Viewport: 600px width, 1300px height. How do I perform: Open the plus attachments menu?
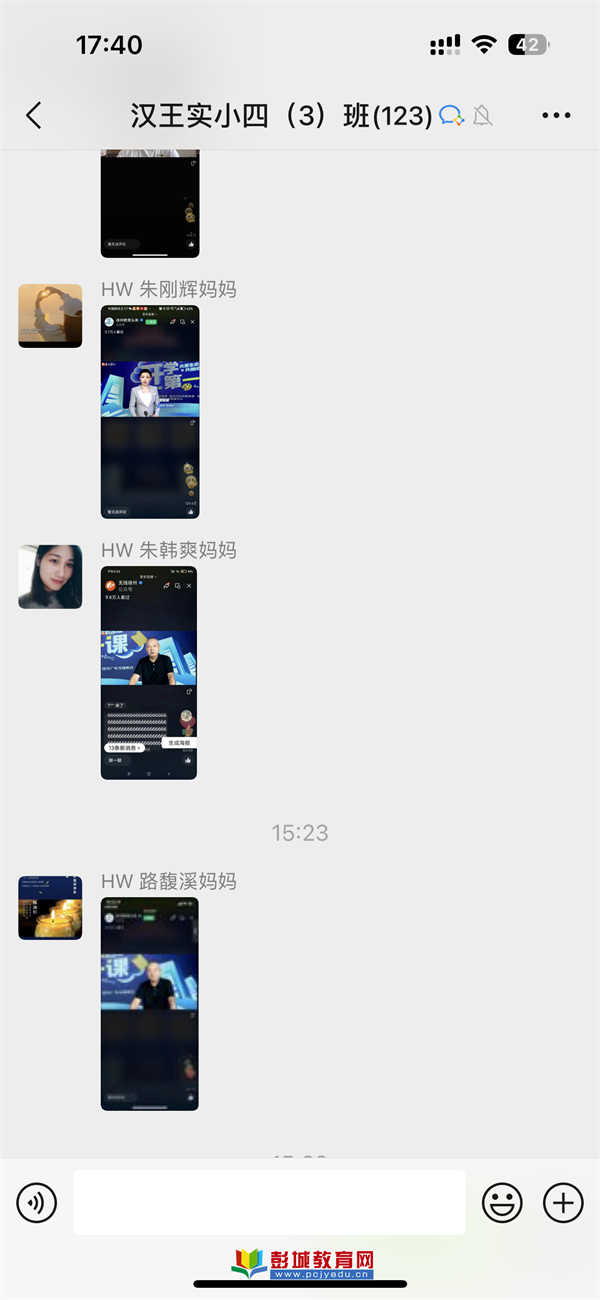pos(563,1202)
